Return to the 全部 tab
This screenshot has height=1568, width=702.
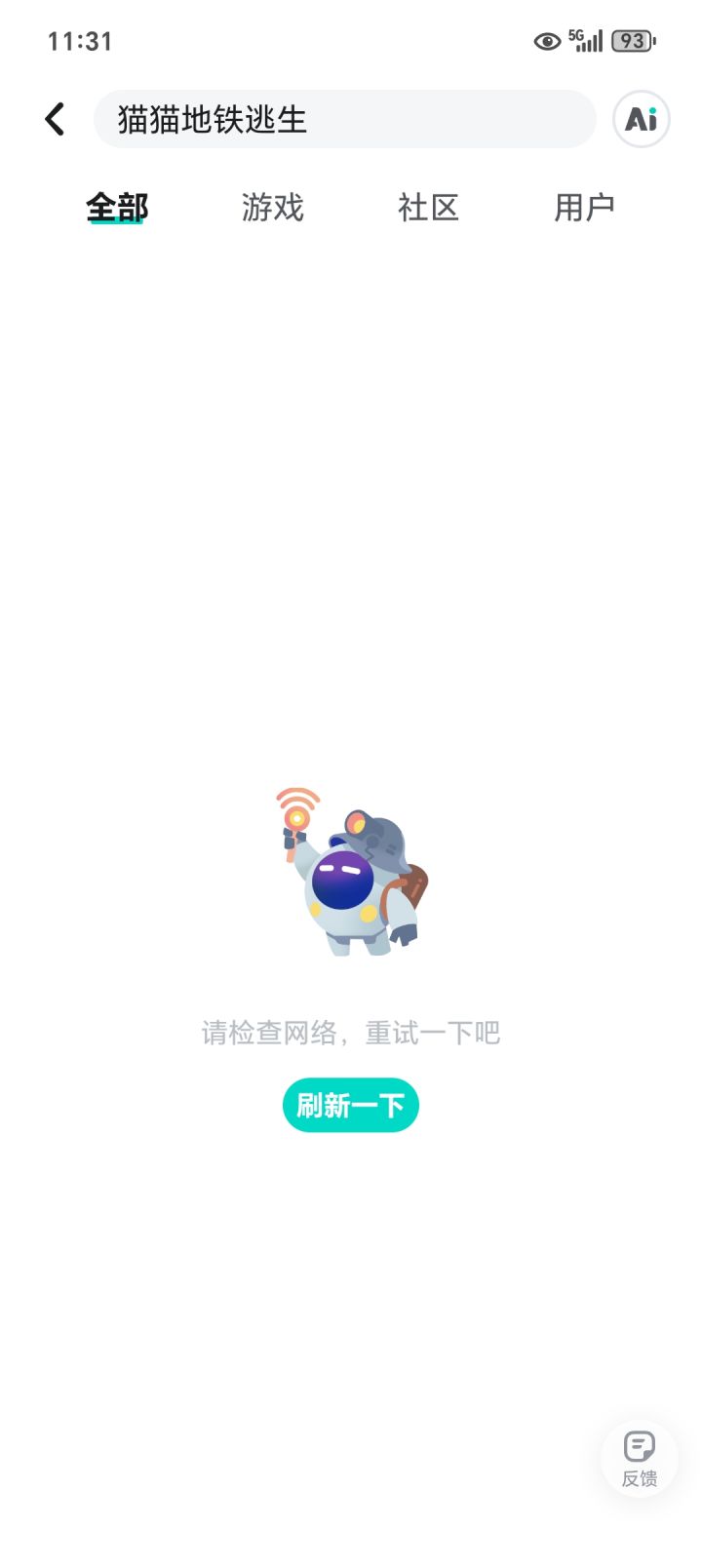pos(118,207)
